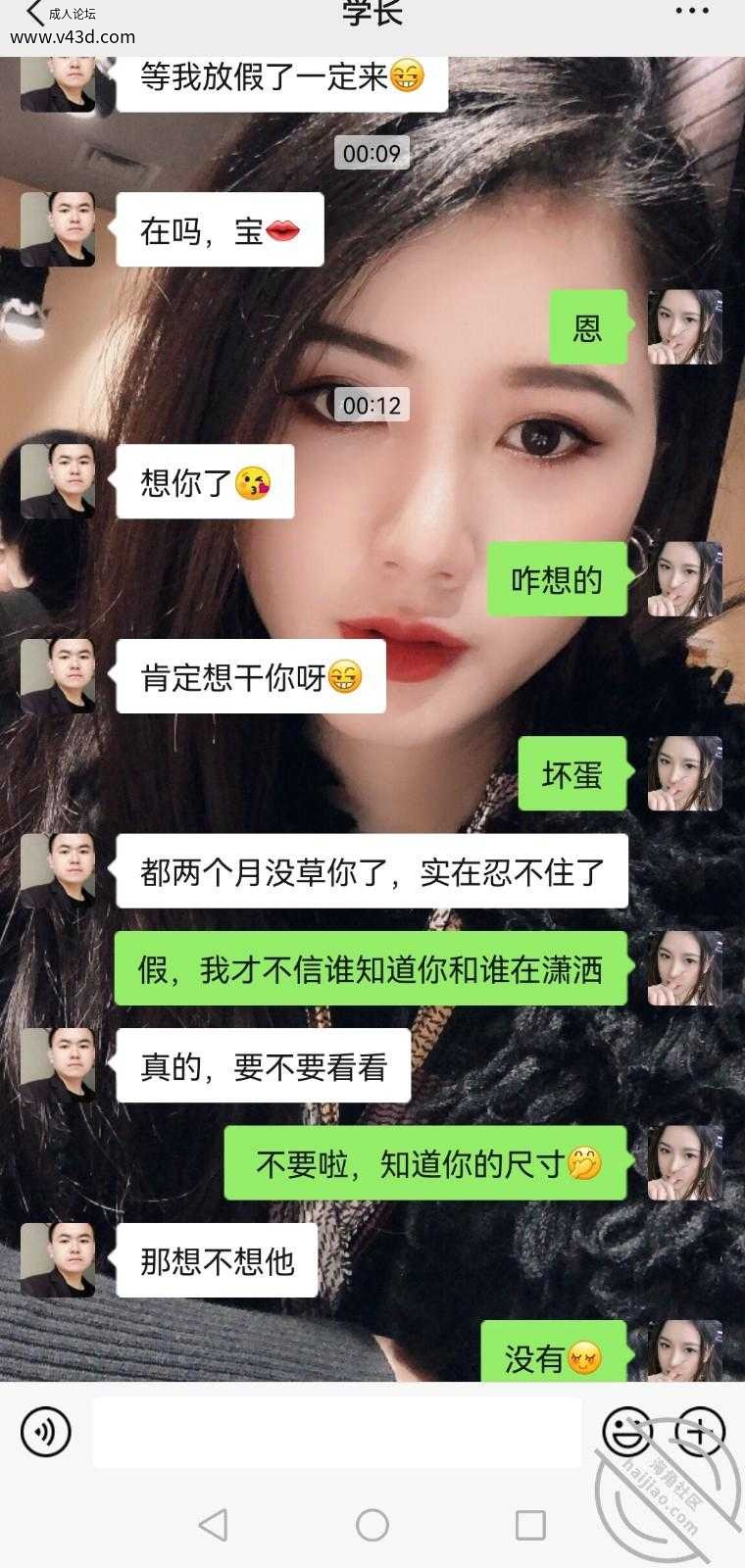Screen dimensions: 745x1568
Task: Tap the Android home button
Action: point(372,1525)
